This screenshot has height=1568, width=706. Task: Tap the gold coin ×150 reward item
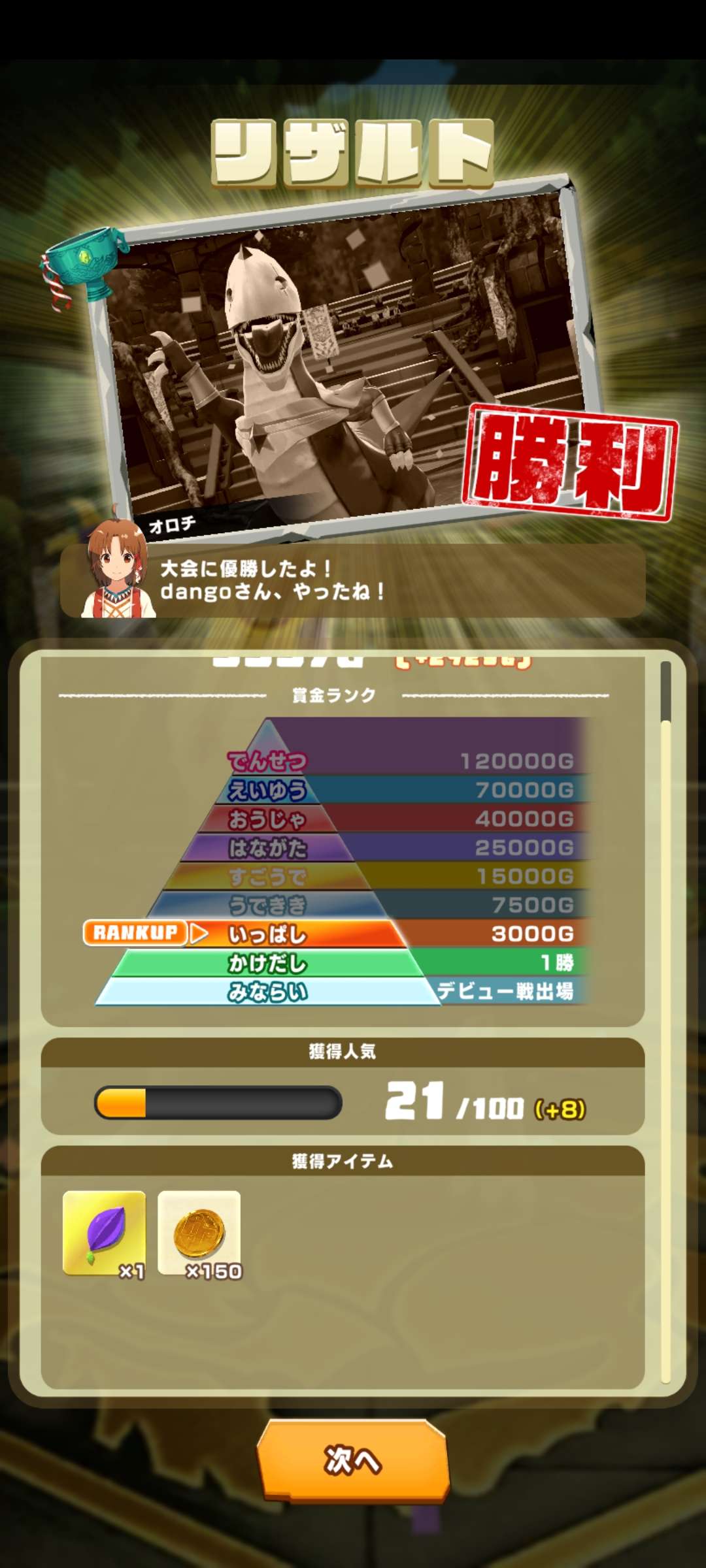[x=199, y=1232]
